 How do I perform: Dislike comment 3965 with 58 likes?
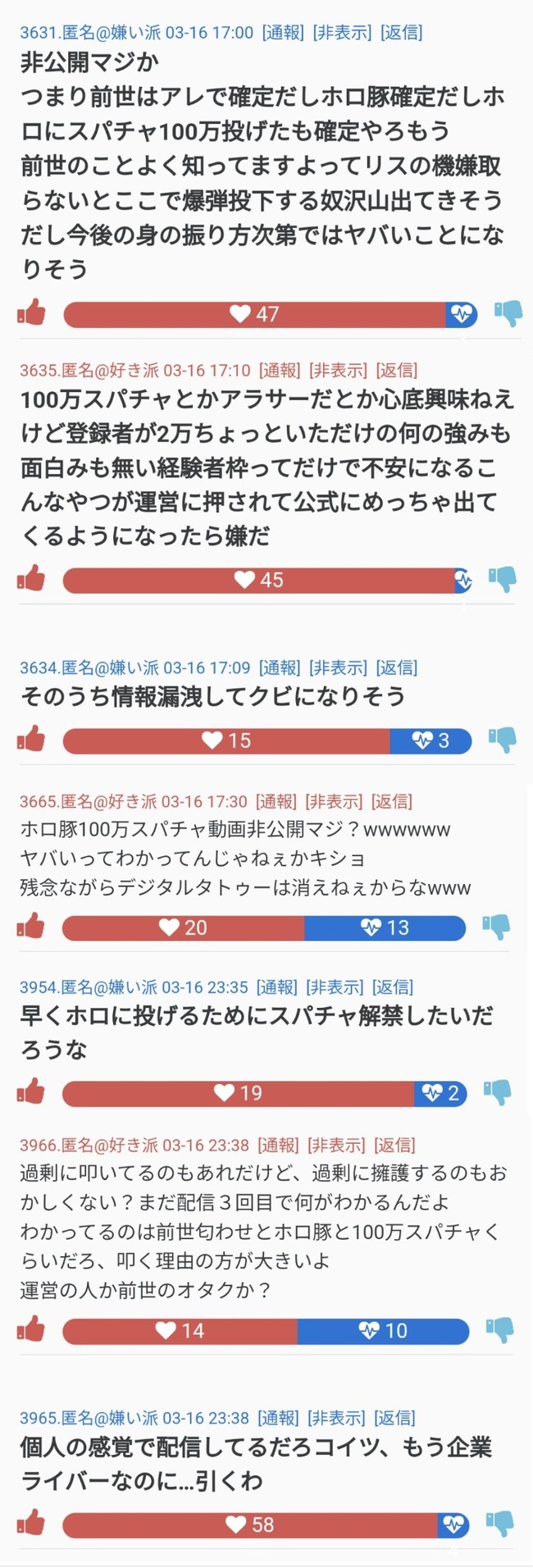tap(499, 1524)
